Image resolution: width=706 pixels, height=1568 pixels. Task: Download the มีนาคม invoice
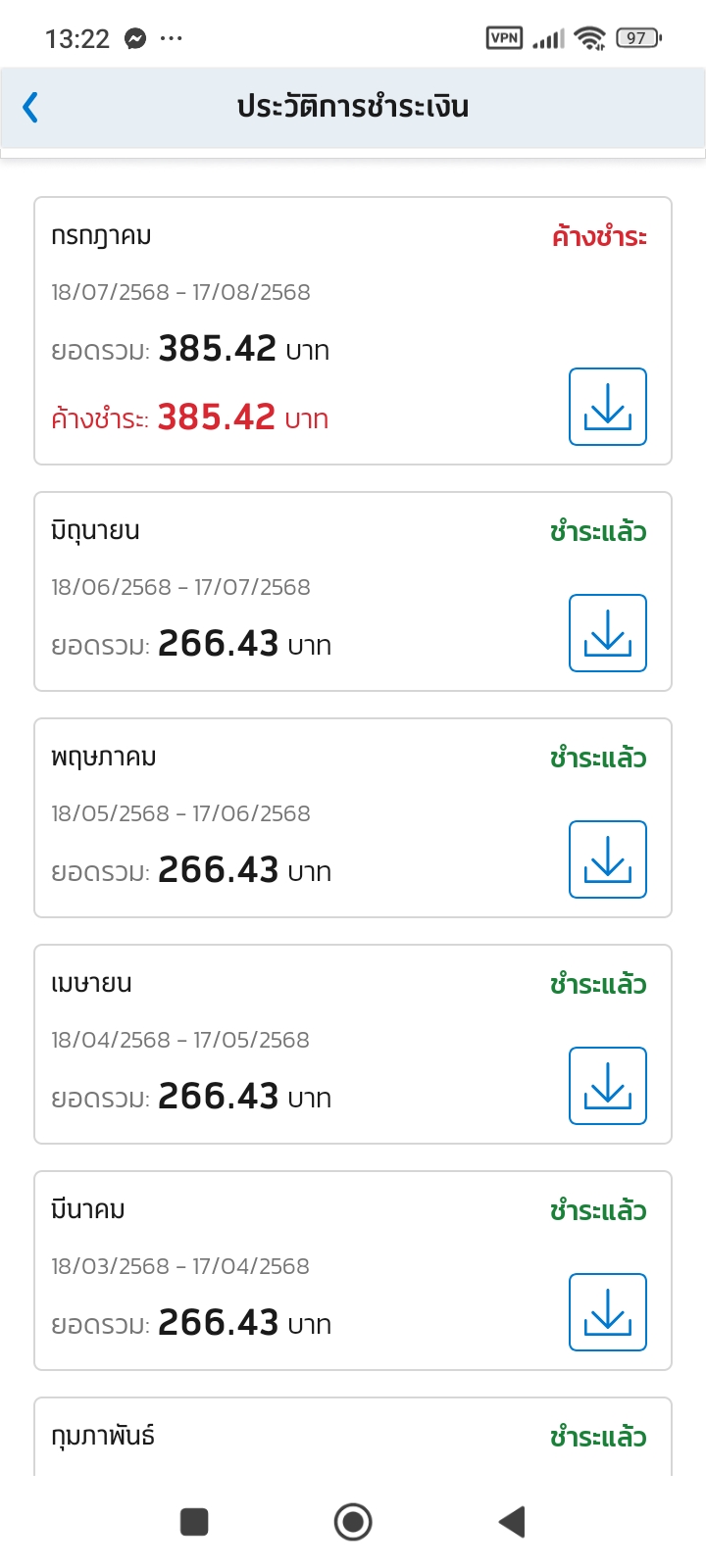(608, 1312)
